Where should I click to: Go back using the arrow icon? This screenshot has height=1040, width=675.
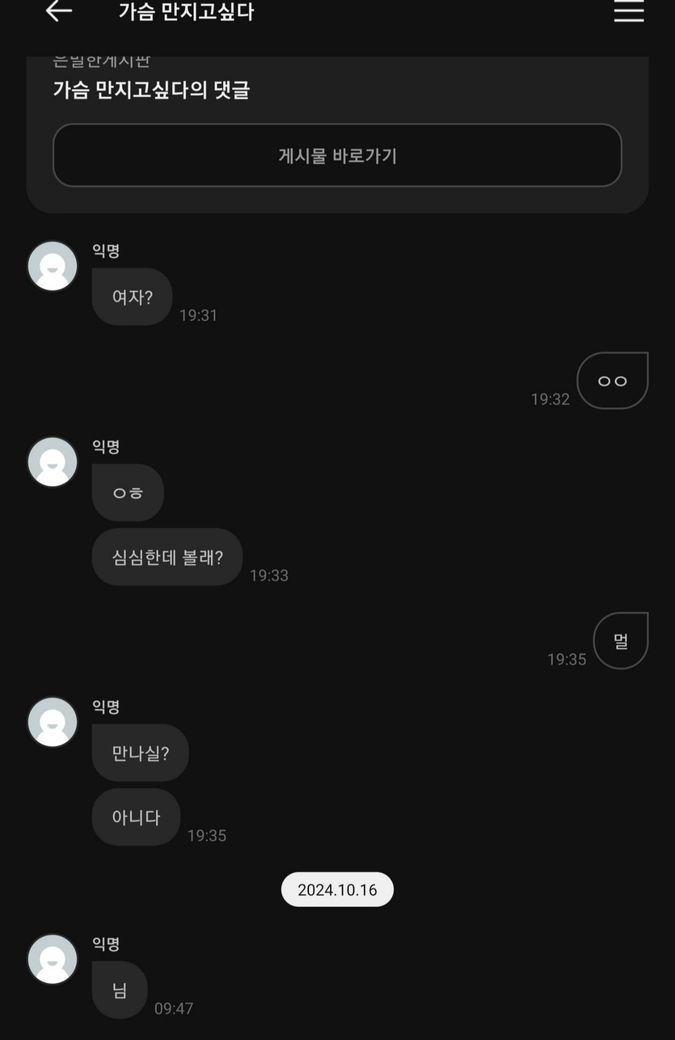59,11
